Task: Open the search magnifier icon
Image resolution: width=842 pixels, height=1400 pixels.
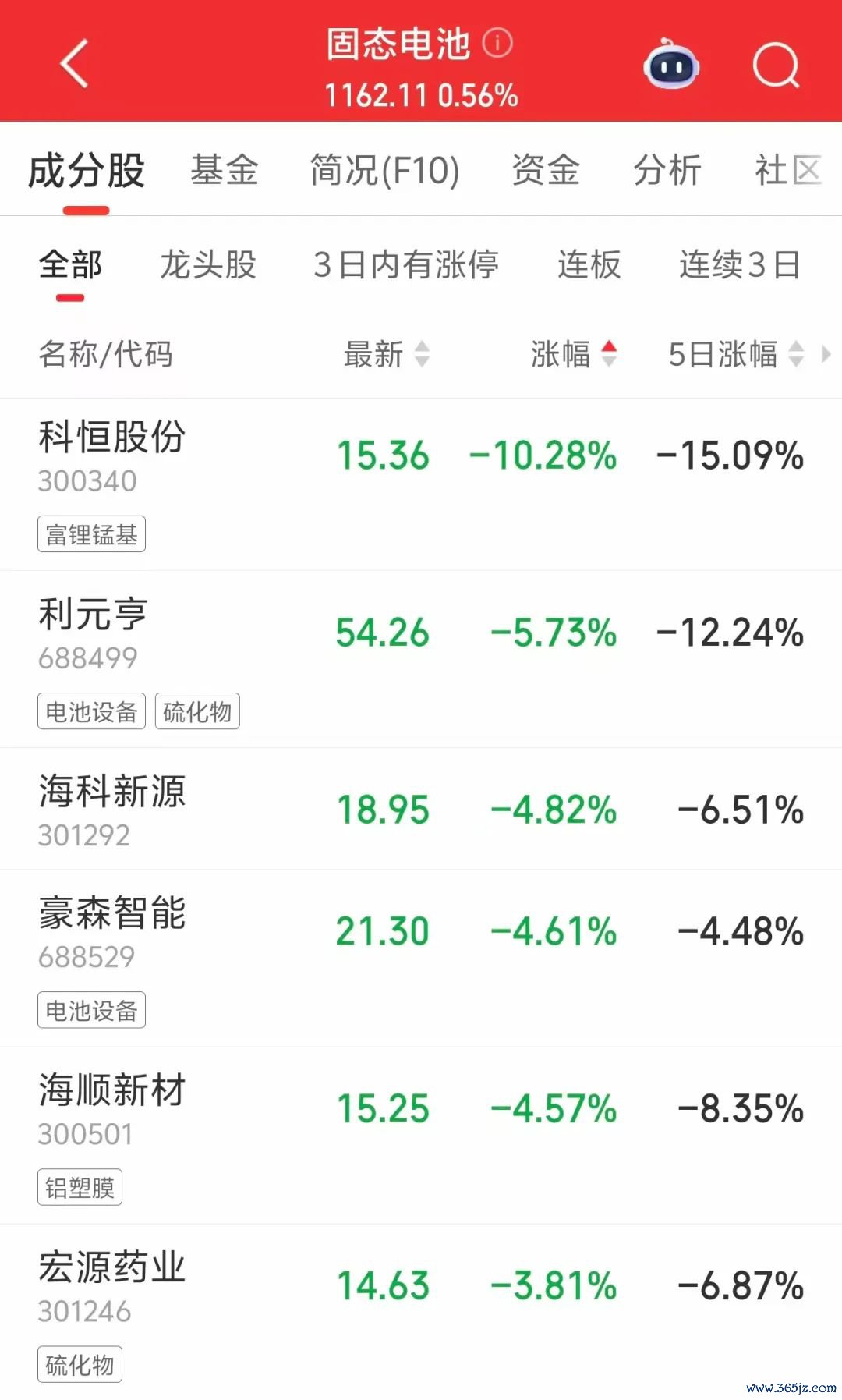Action: (777, 65)
